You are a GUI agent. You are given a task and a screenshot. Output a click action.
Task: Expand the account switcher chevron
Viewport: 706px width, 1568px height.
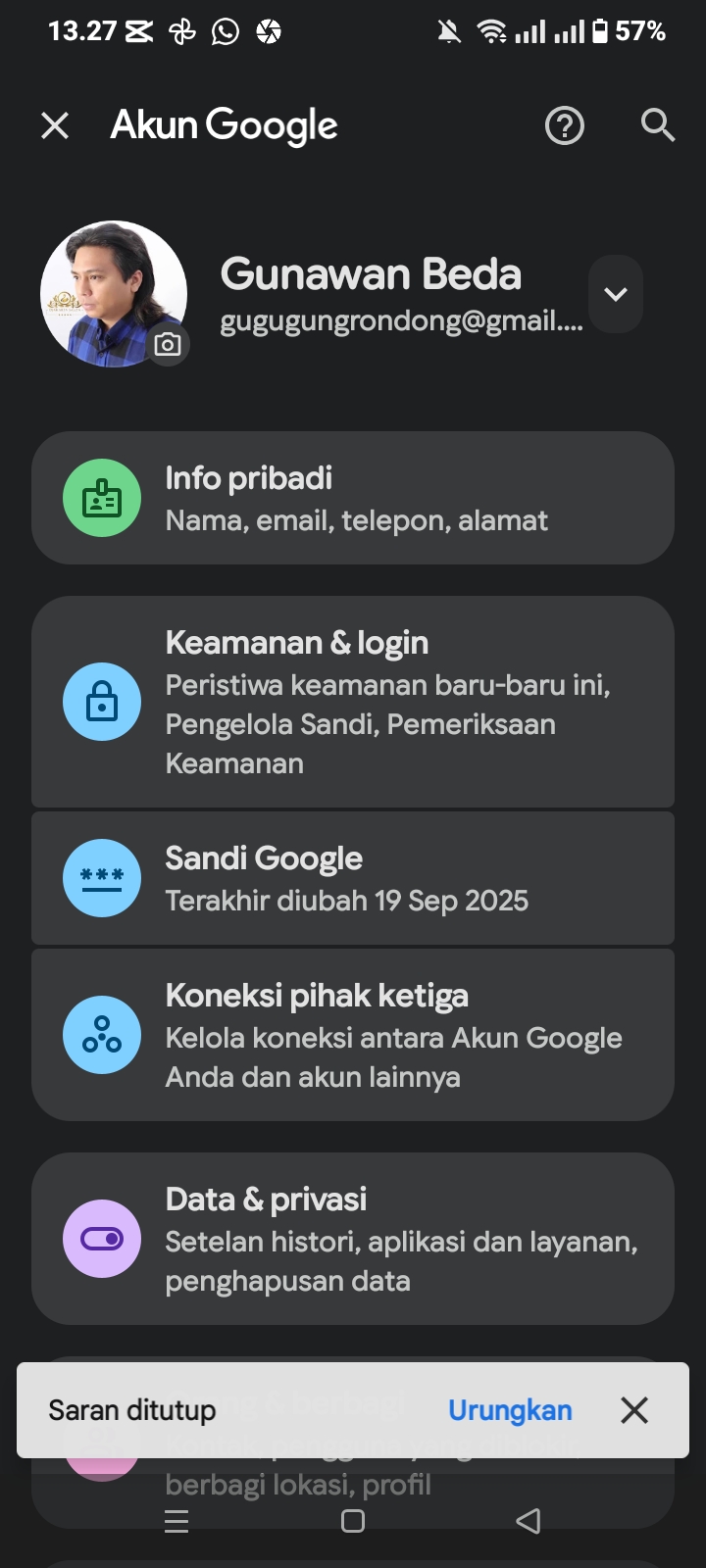coord(616,294)
